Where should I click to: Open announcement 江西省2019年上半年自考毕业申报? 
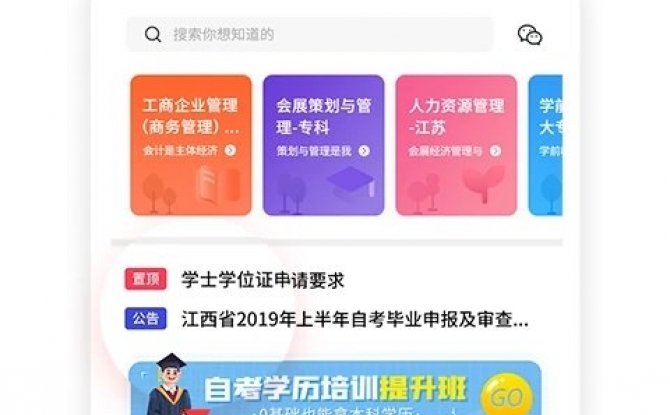click(354, 320)
